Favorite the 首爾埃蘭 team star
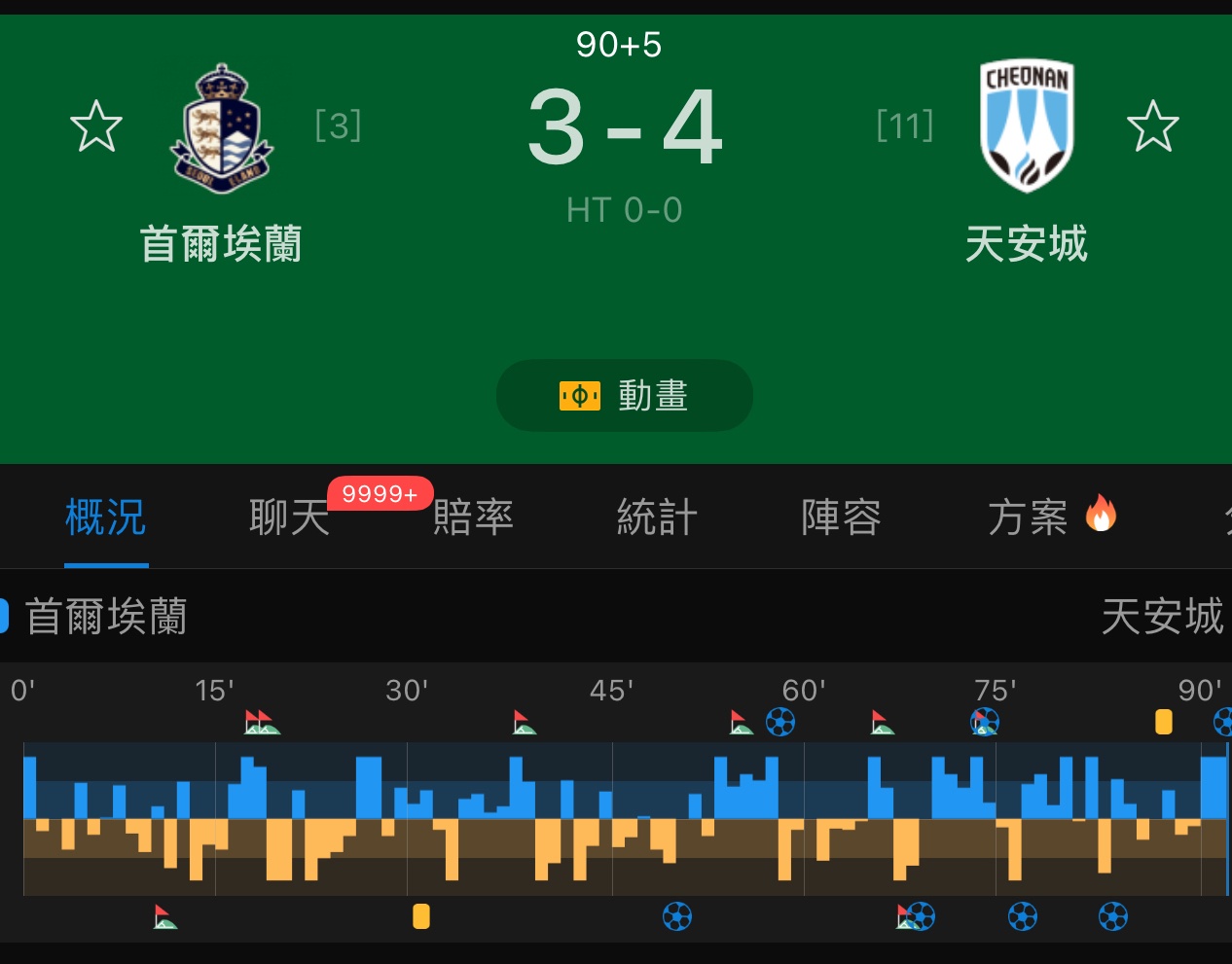Screen dimensions: 1232x964 click(96, 126)
